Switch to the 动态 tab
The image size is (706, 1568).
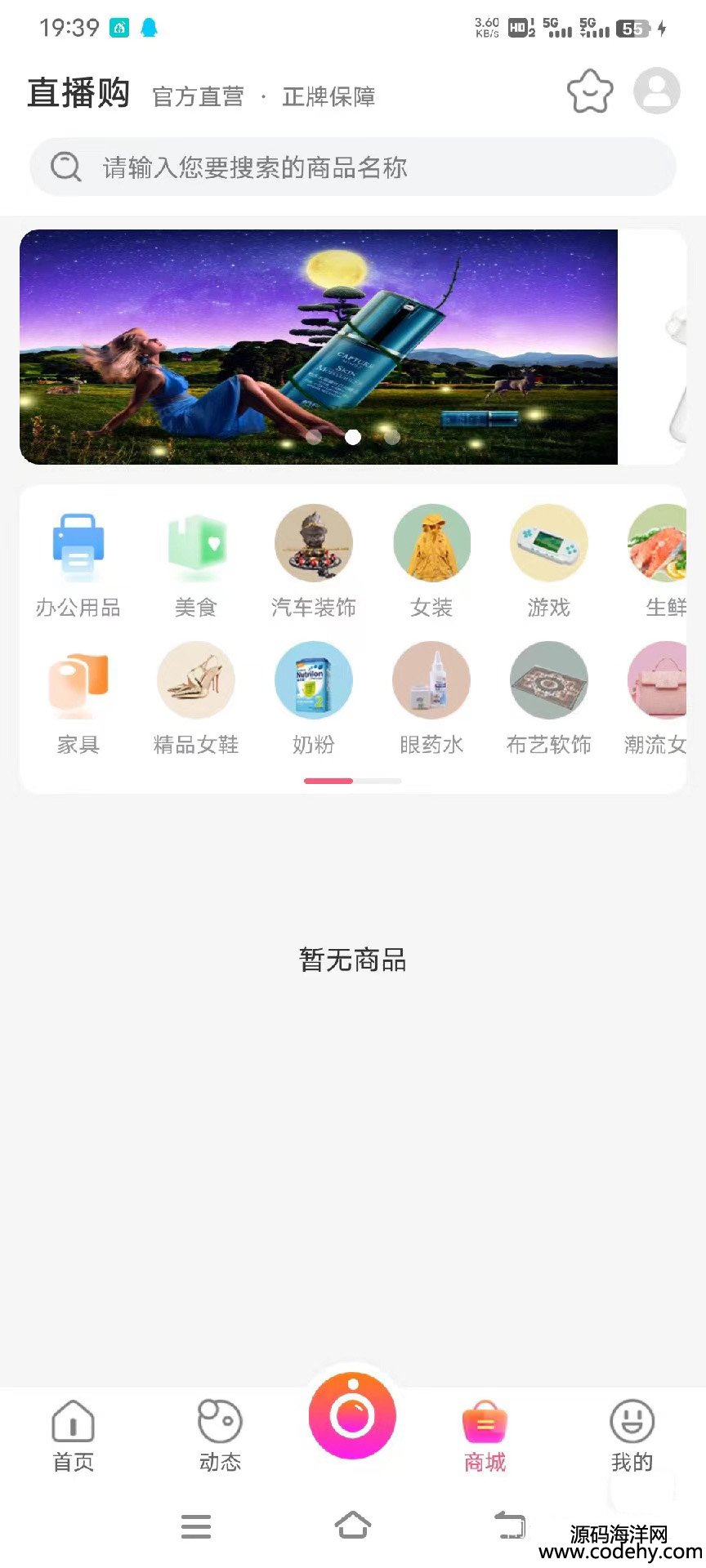click(x=220, y=1437)
